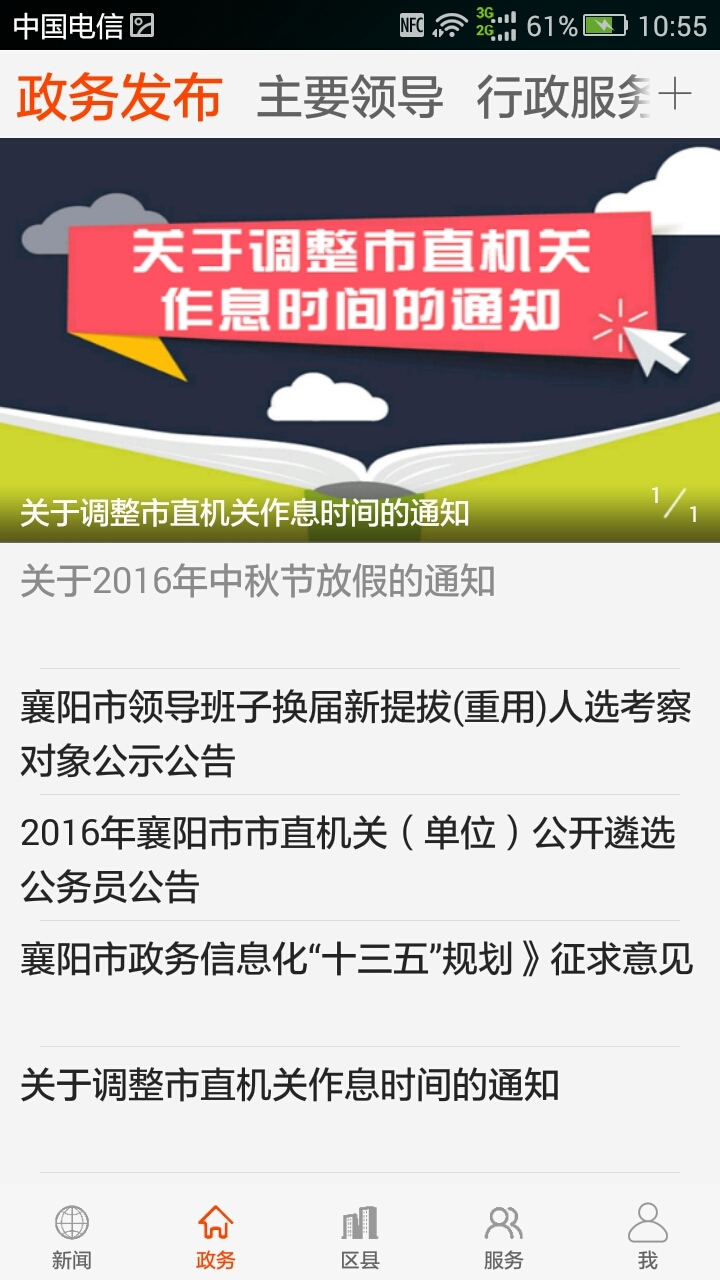Open the list item 关于调整市直机关作息时间的通知
Image resolution: width=720 pixels, height=1280 pixels.
pyautogui.click(x=290, y=1086)
